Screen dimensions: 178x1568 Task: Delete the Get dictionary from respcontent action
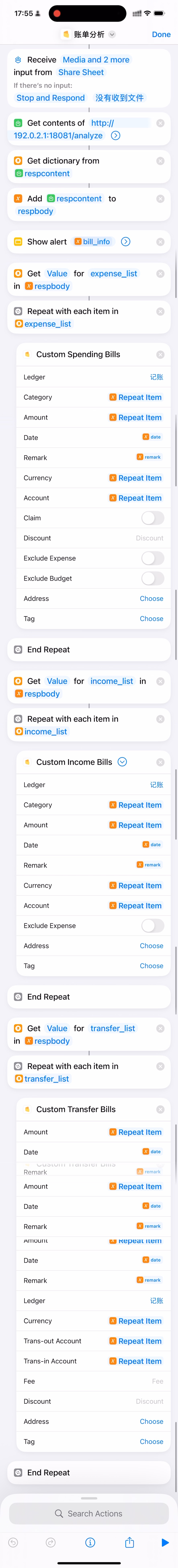click(160, 161)
